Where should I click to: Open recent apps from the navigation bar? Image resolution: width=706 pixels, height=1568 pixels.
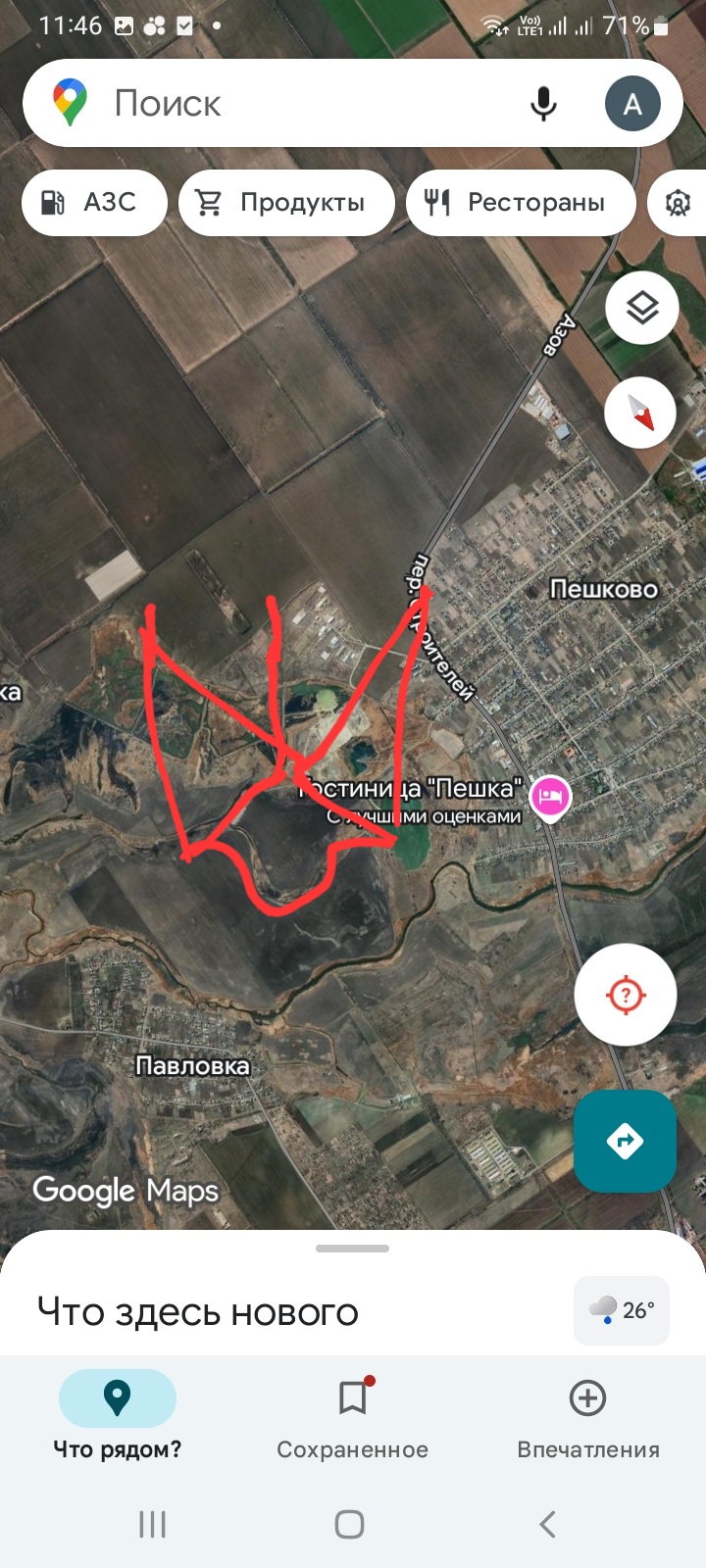(152, 1524)
